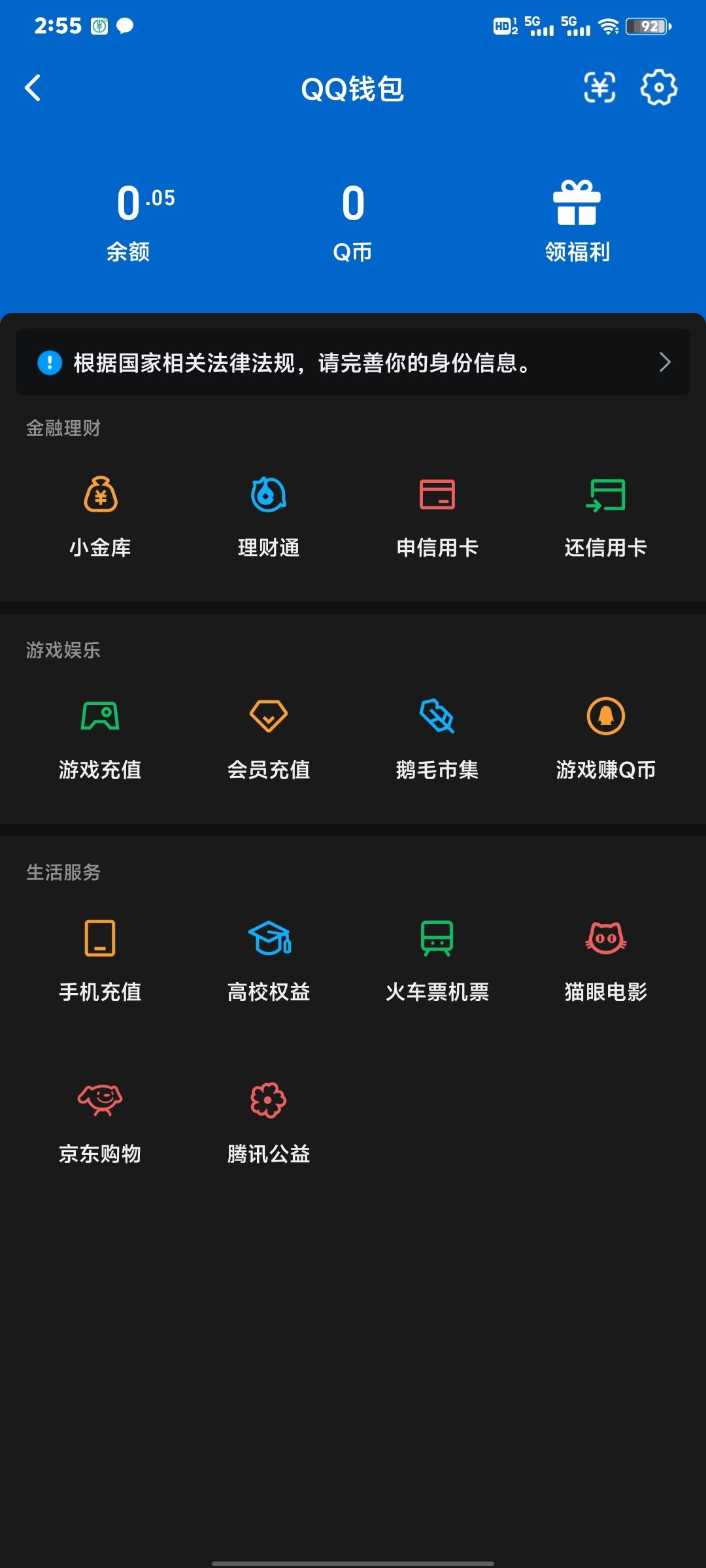Open 鹅毛市集 marketplace
Image resolution: width=706 pixels, height=1568 pixels.
(x=437, y=738)
